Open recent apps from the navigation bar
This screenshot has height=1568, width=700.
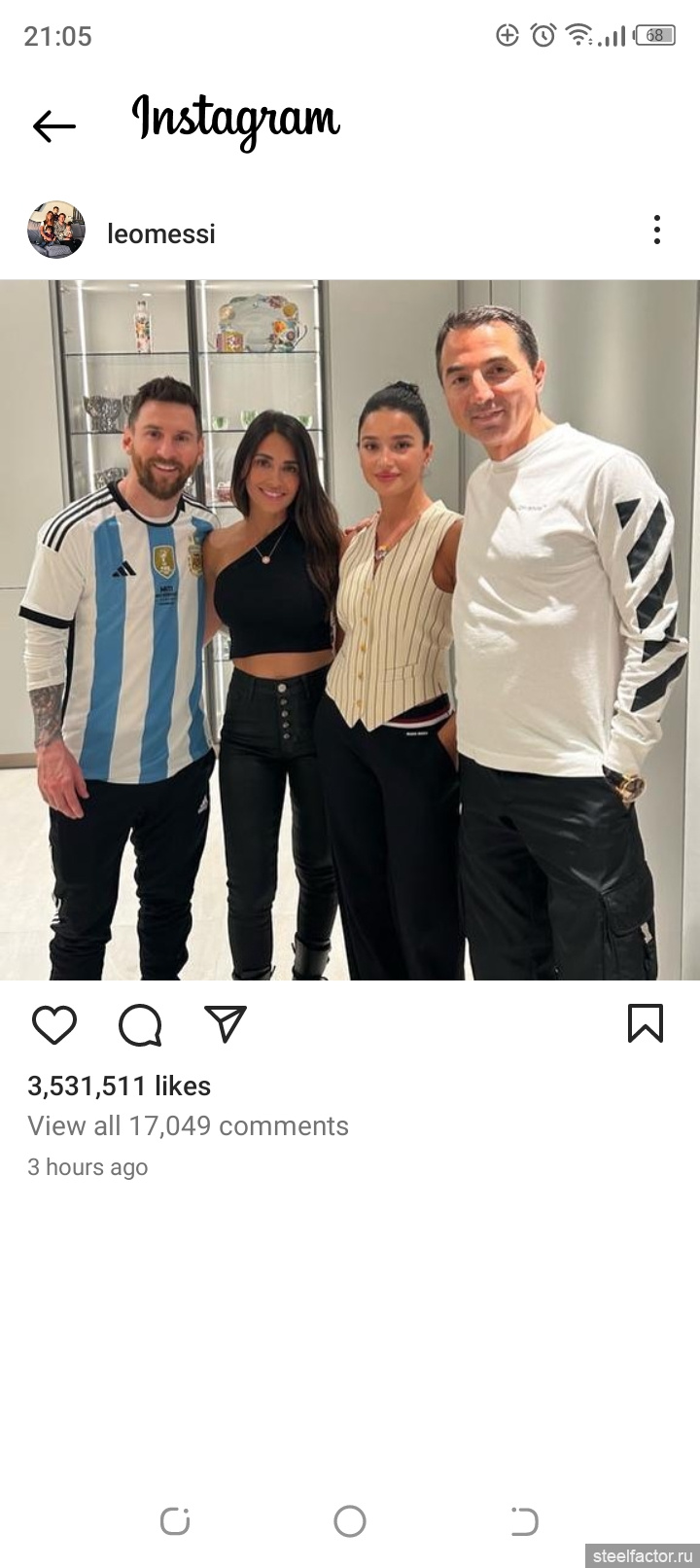(x=175, y=1521)
